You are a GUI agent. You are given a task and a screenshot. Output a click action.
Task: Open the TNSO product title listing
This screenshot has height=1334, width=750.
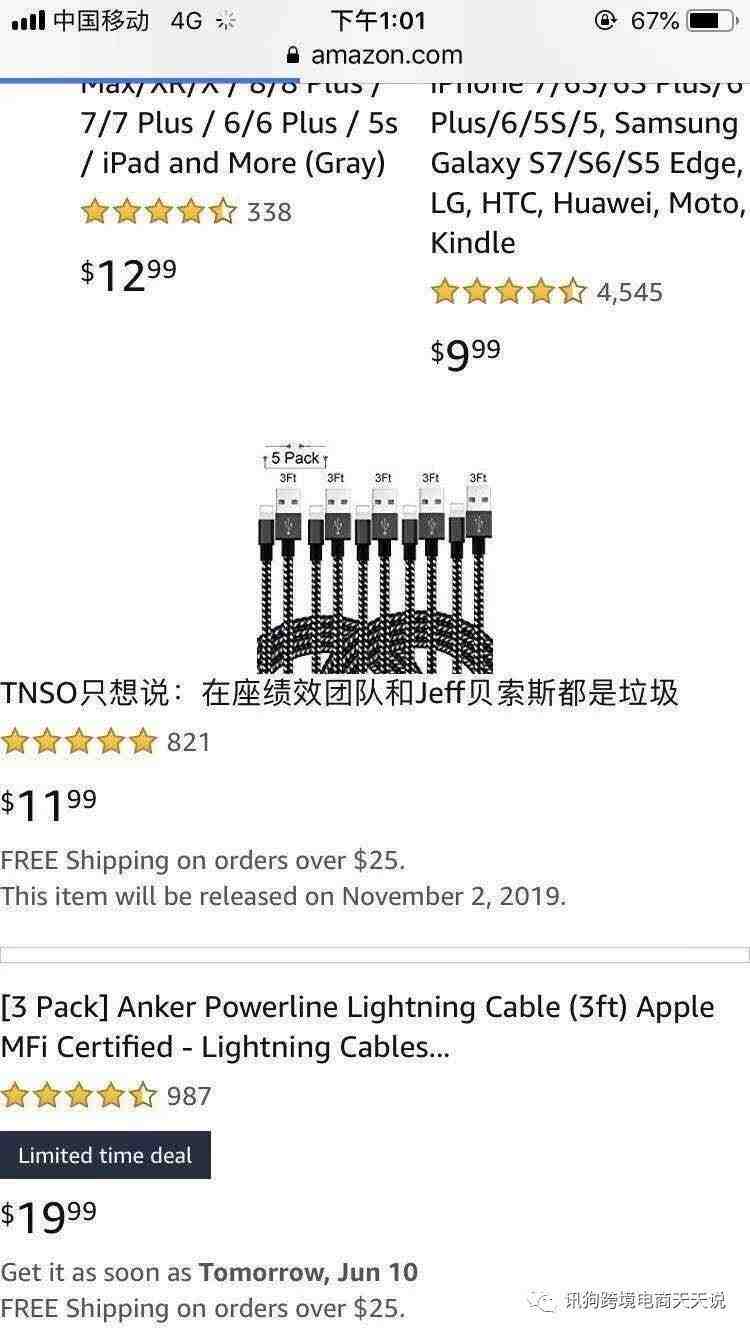[x=340, y=692]
